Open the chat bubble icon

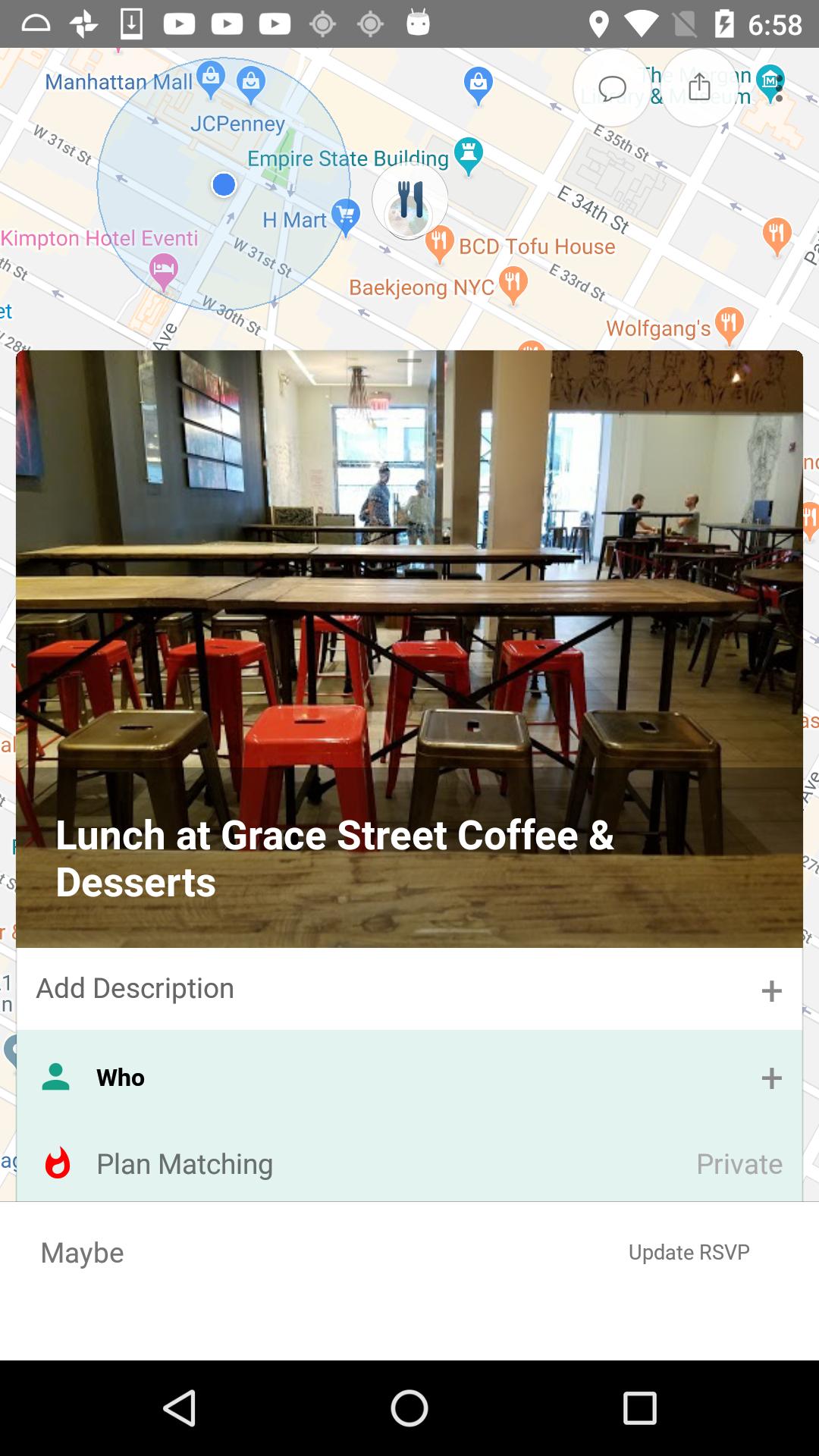click(x=612, y=88)
